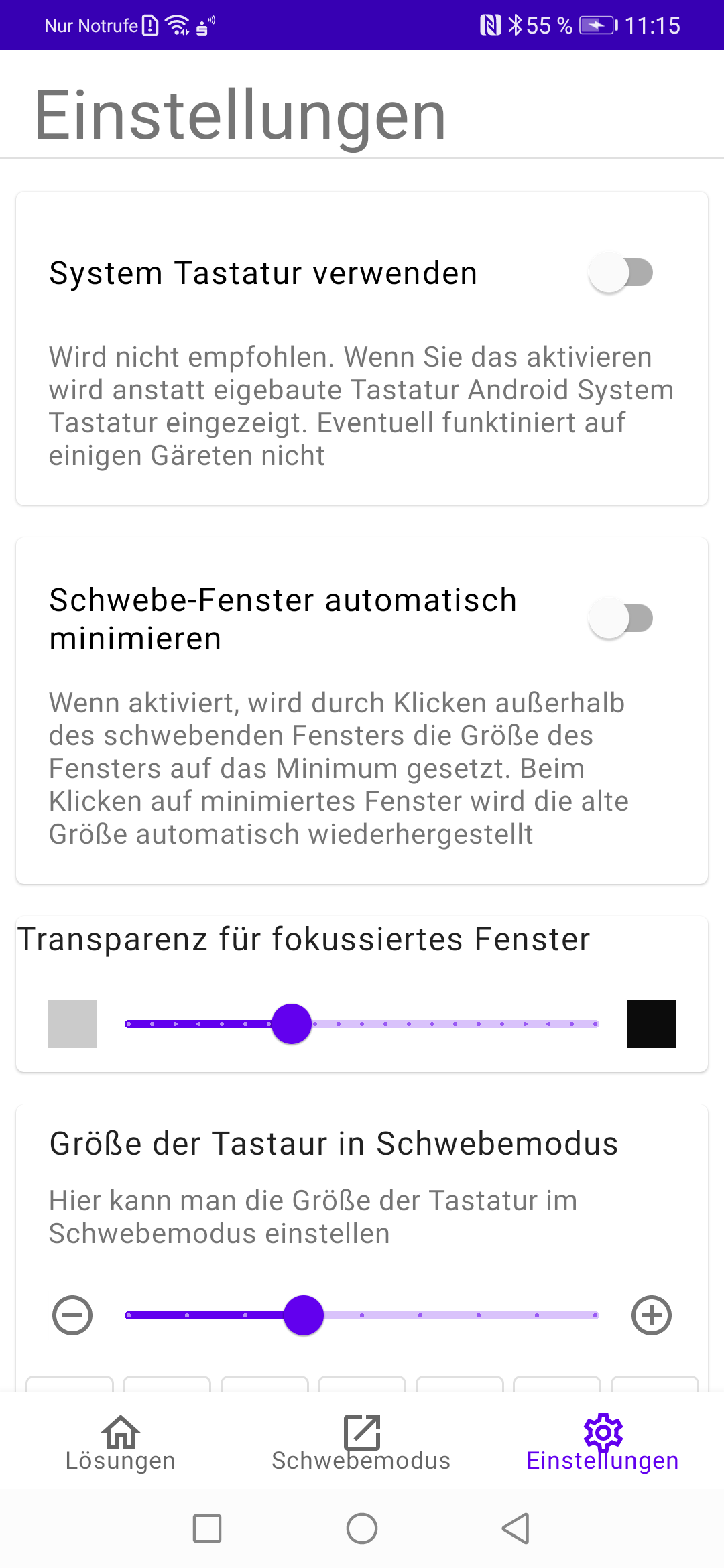The image size is (724, 1568).
Task: Decrease keyboard size with the minus icon
Action: [x=72, y=1315]
